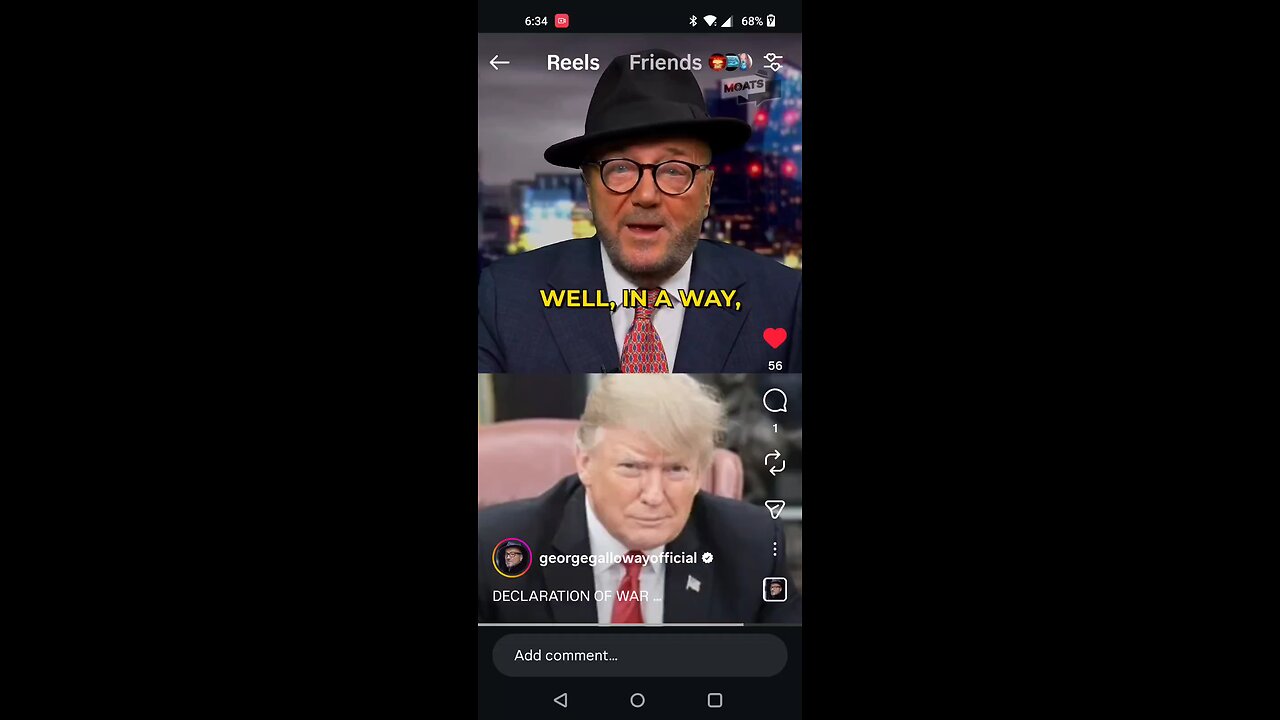Switch to the Reels tab
This screenshot has height=720, width=1280.
[x=573, y=63]
